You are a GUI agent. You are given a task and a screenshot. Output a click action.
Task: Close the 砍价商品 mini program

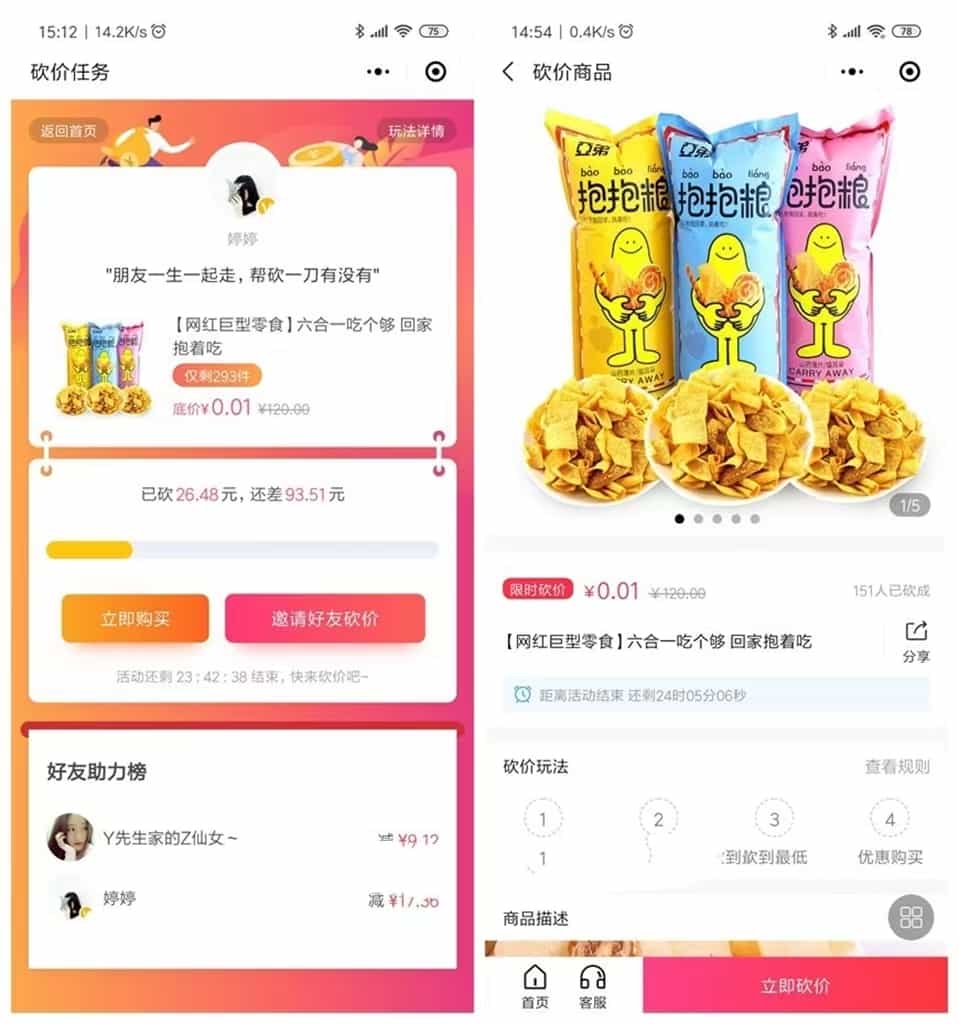point(910,72)
